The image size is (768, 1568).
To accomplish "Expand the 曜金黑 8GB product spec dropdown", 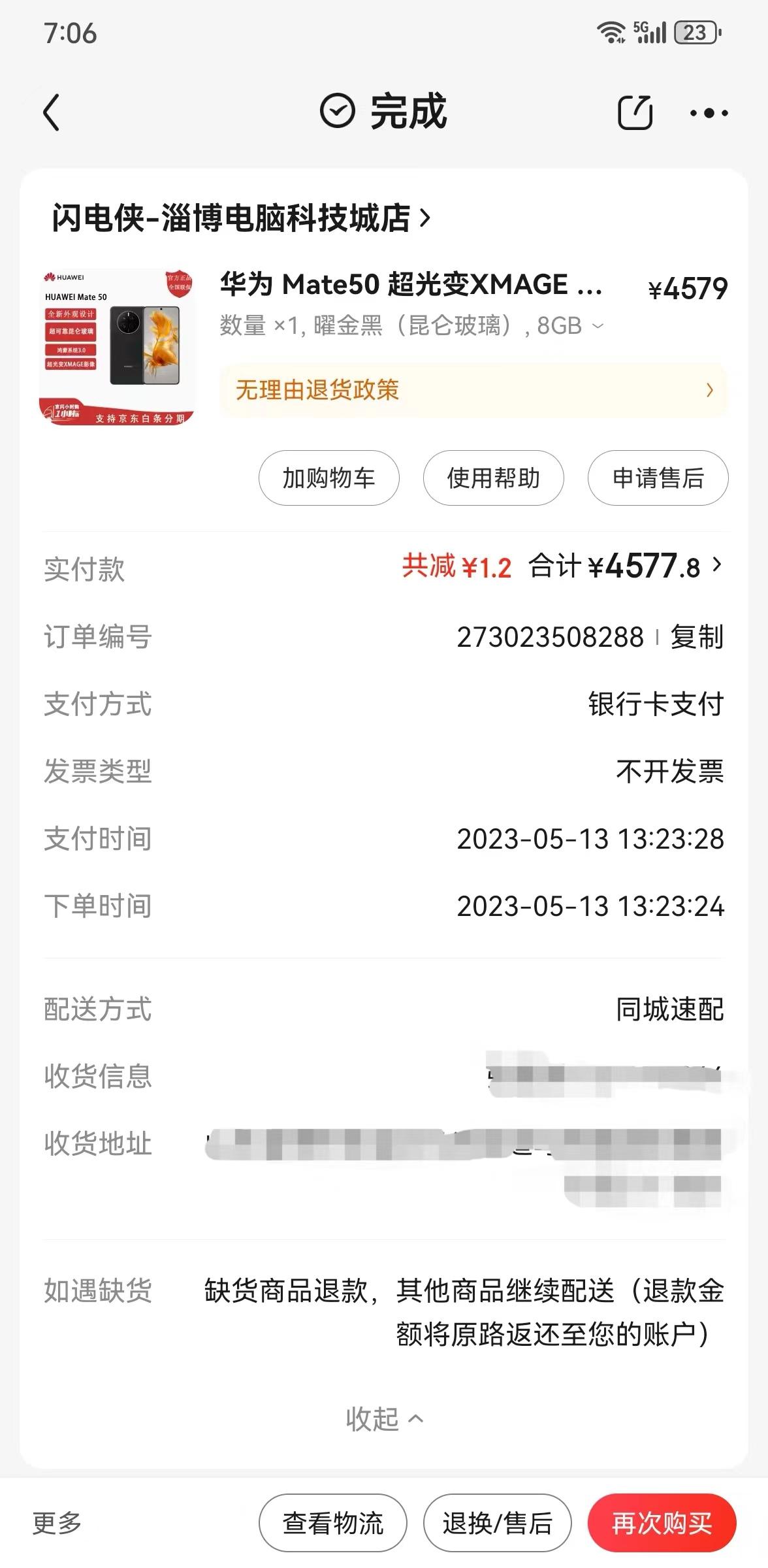I will (x=598, y=325).
